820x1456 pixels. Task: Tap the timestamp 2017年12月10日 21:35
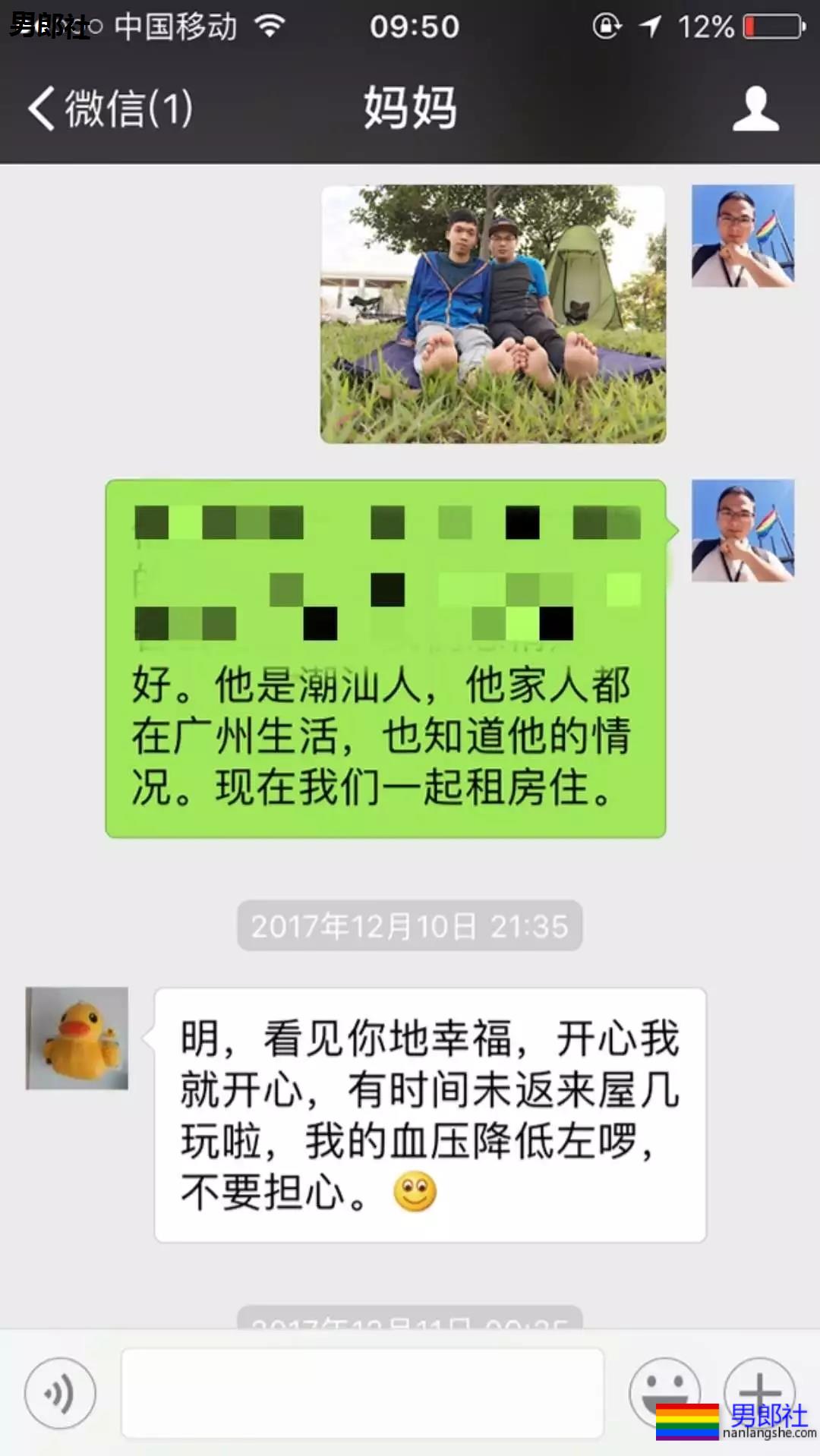click(x=409, y=925)
